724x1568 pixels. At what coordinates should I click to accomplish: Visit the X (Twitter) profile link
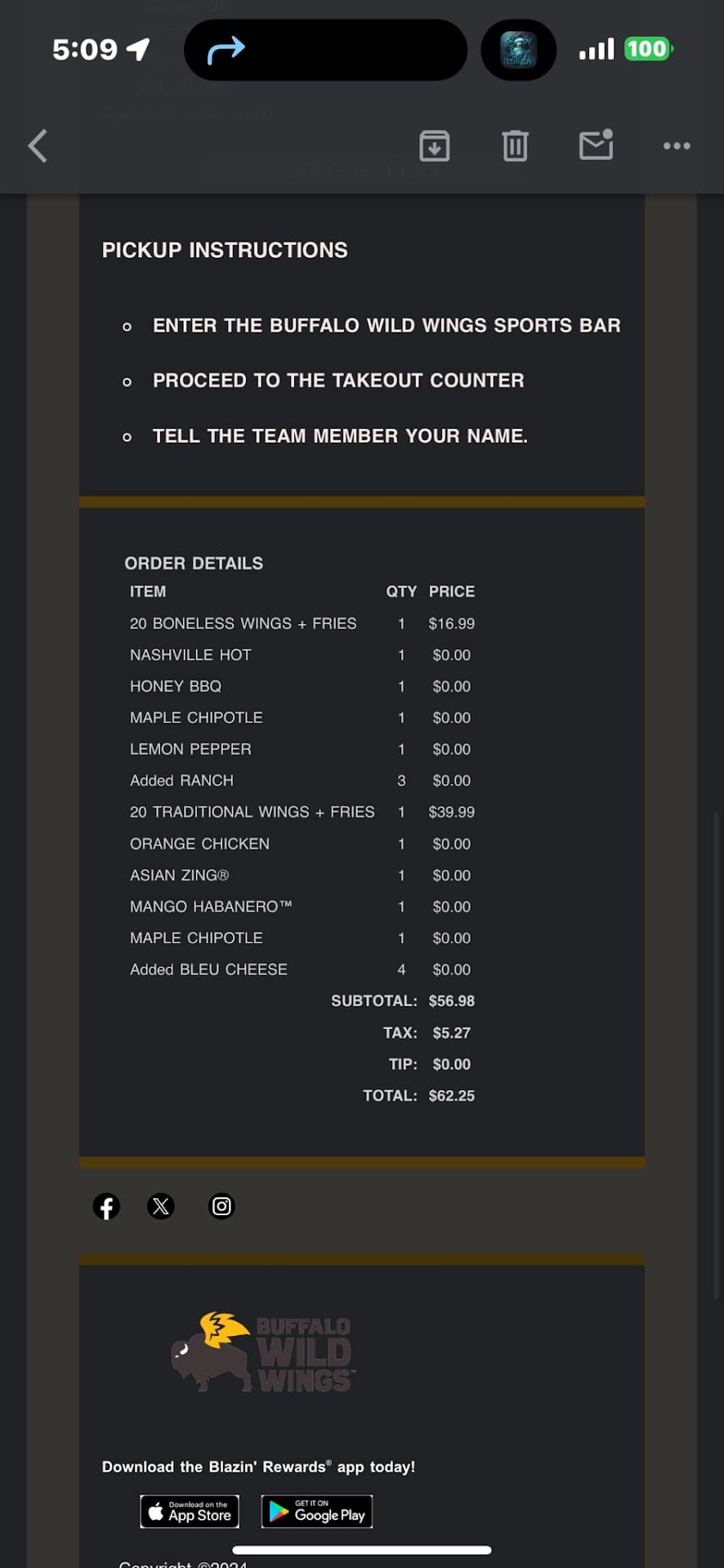[x=161, y=1206]
